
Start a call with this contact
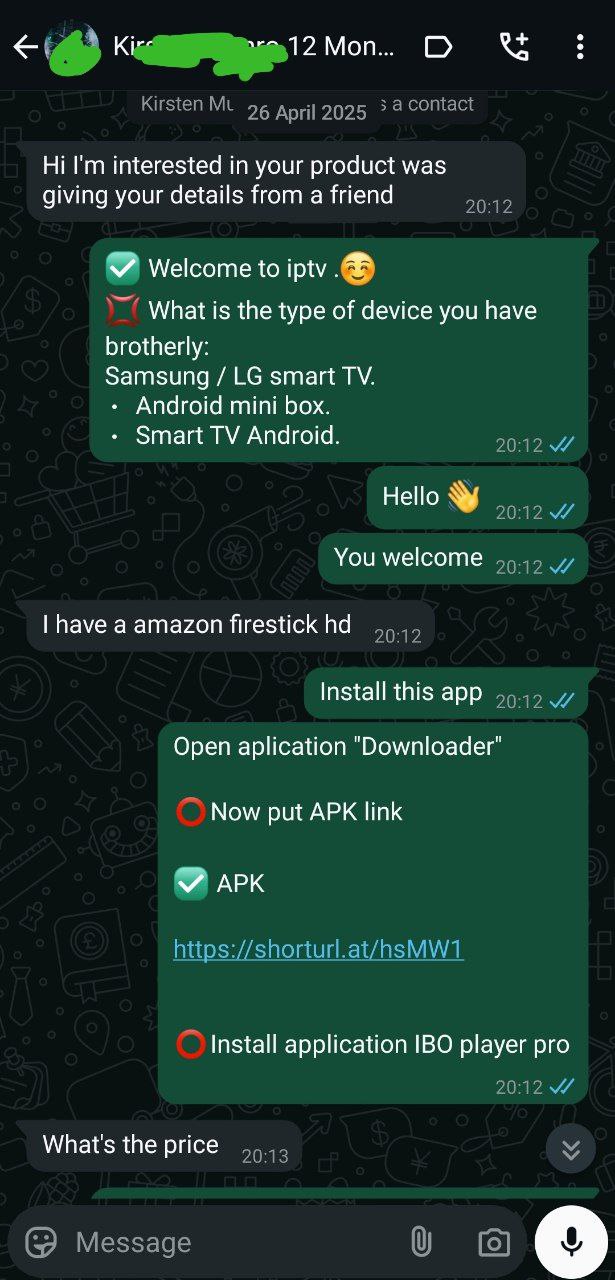pyautogui.click(x=514, y=47)
